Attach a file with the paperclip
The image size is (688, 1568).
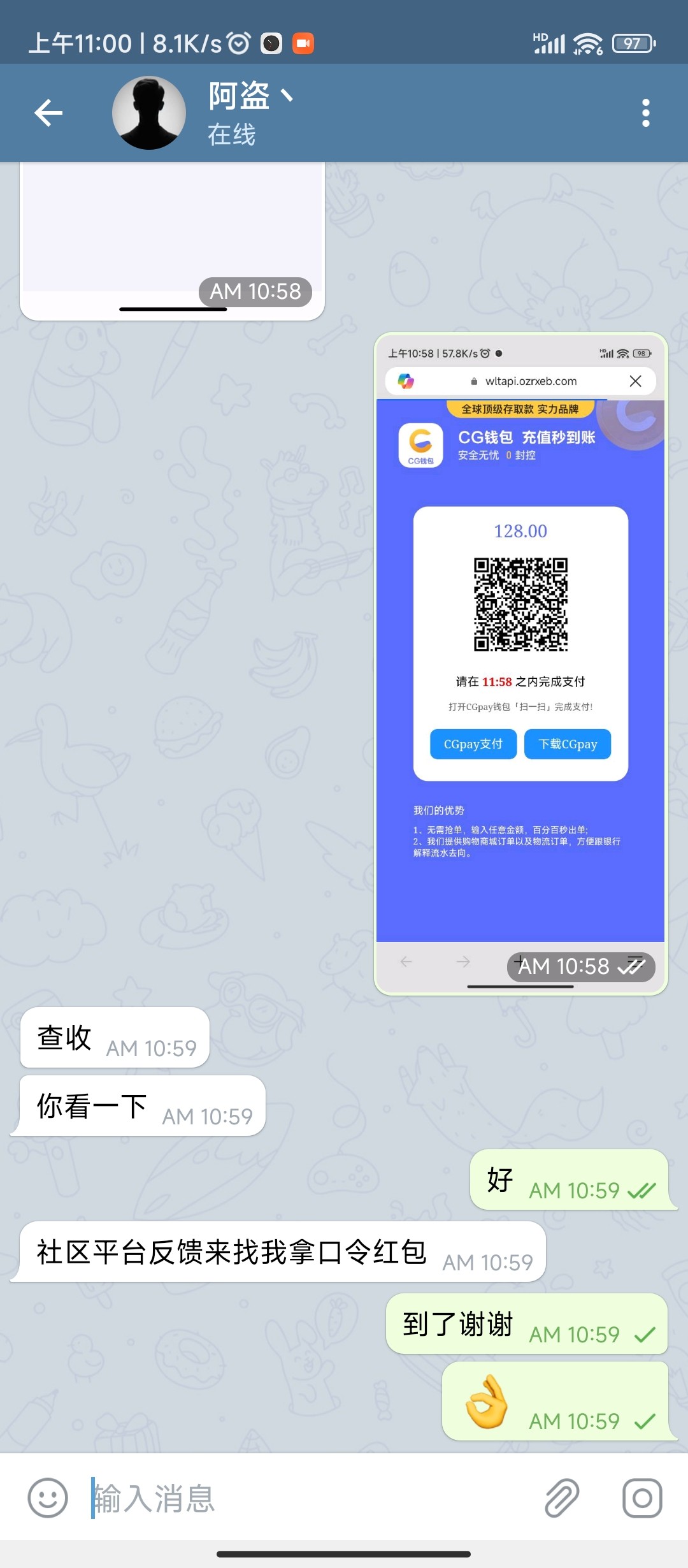pyautogui.click(x=562, y=1498)
